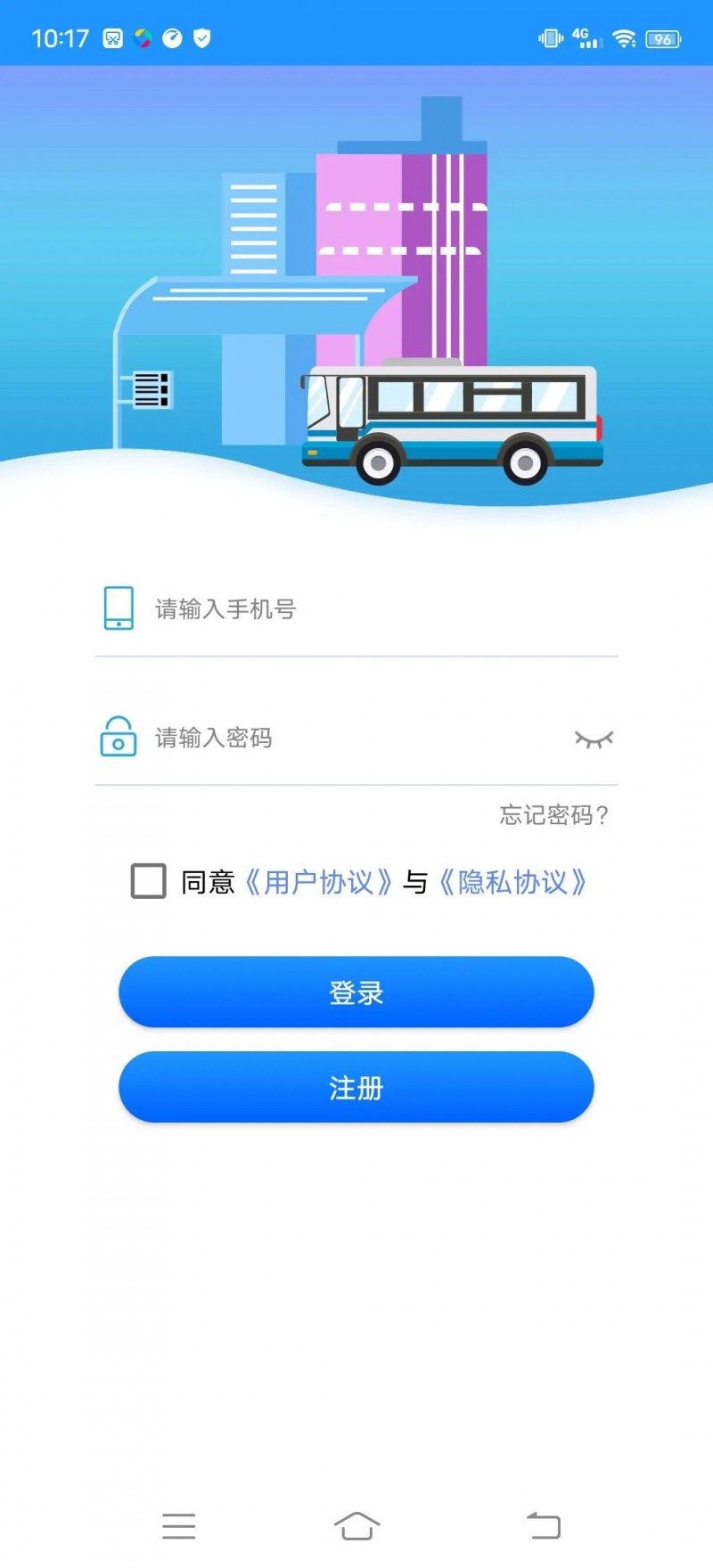Open the 《隐私协议》 link
The width and height of the screenshot is (713, 1568).
pyautogui.click(x=512, y=882)
